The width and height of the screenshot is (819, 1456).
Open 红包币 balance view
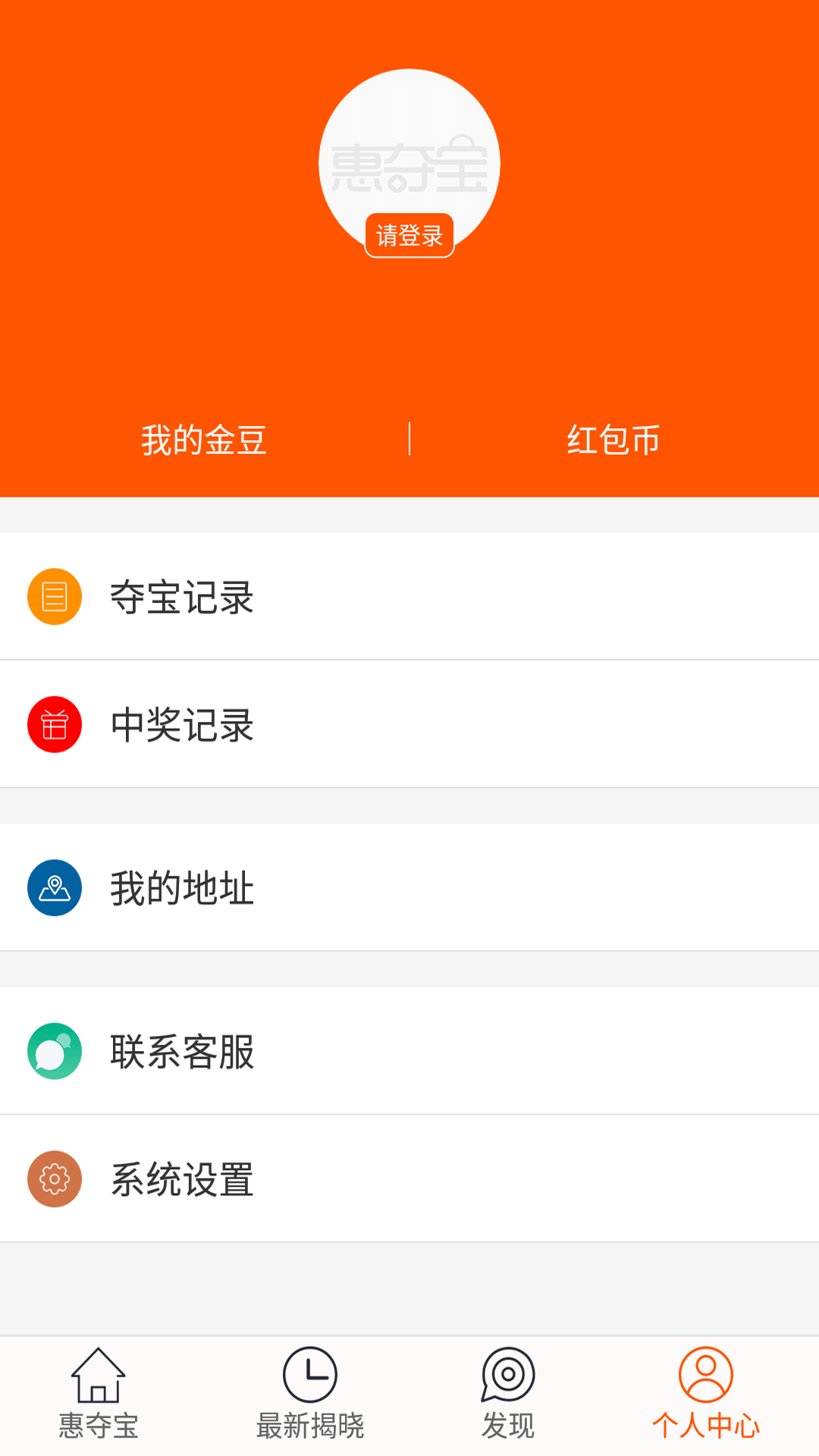614,440
